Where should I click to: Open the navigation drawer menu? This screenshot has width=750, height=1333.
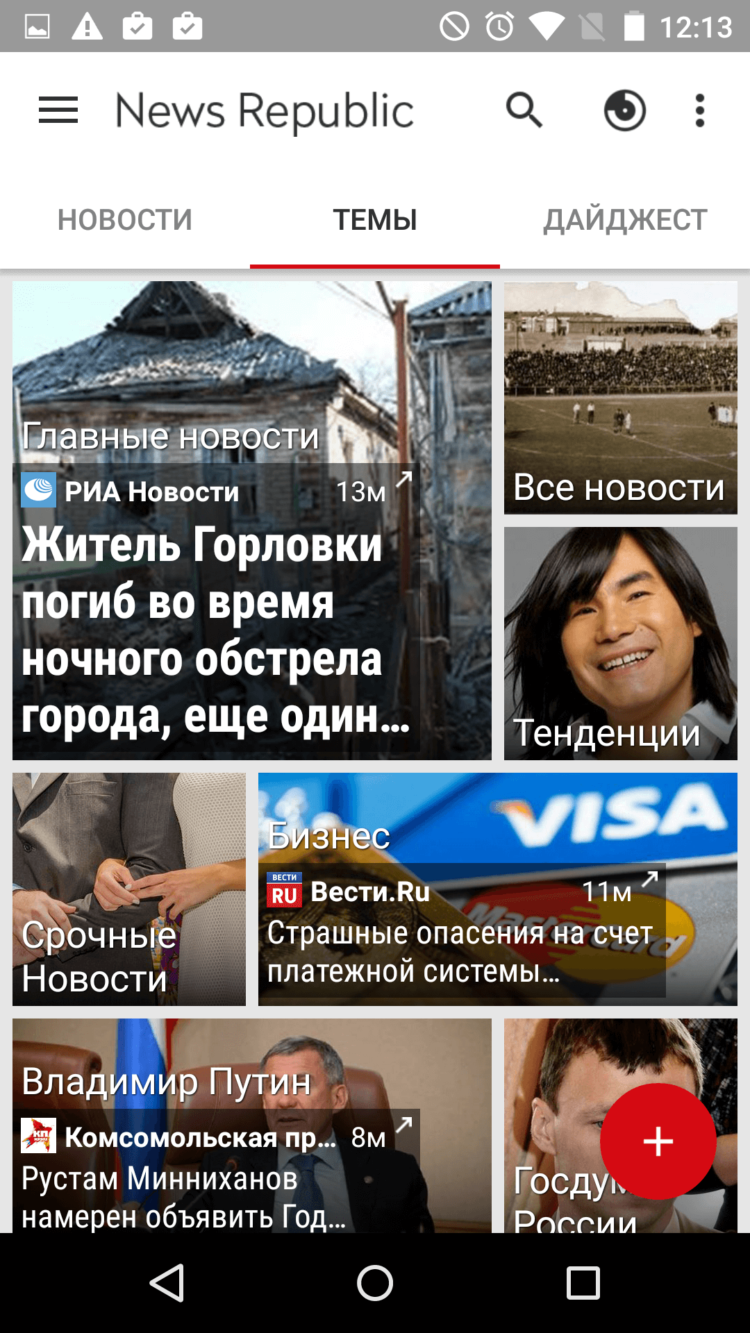[57, 110]
